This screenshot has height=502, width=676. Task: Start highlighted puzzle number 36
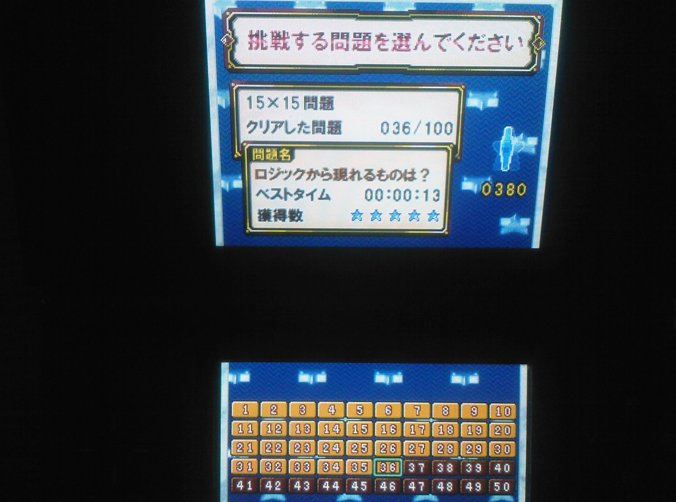pos(389,467)
